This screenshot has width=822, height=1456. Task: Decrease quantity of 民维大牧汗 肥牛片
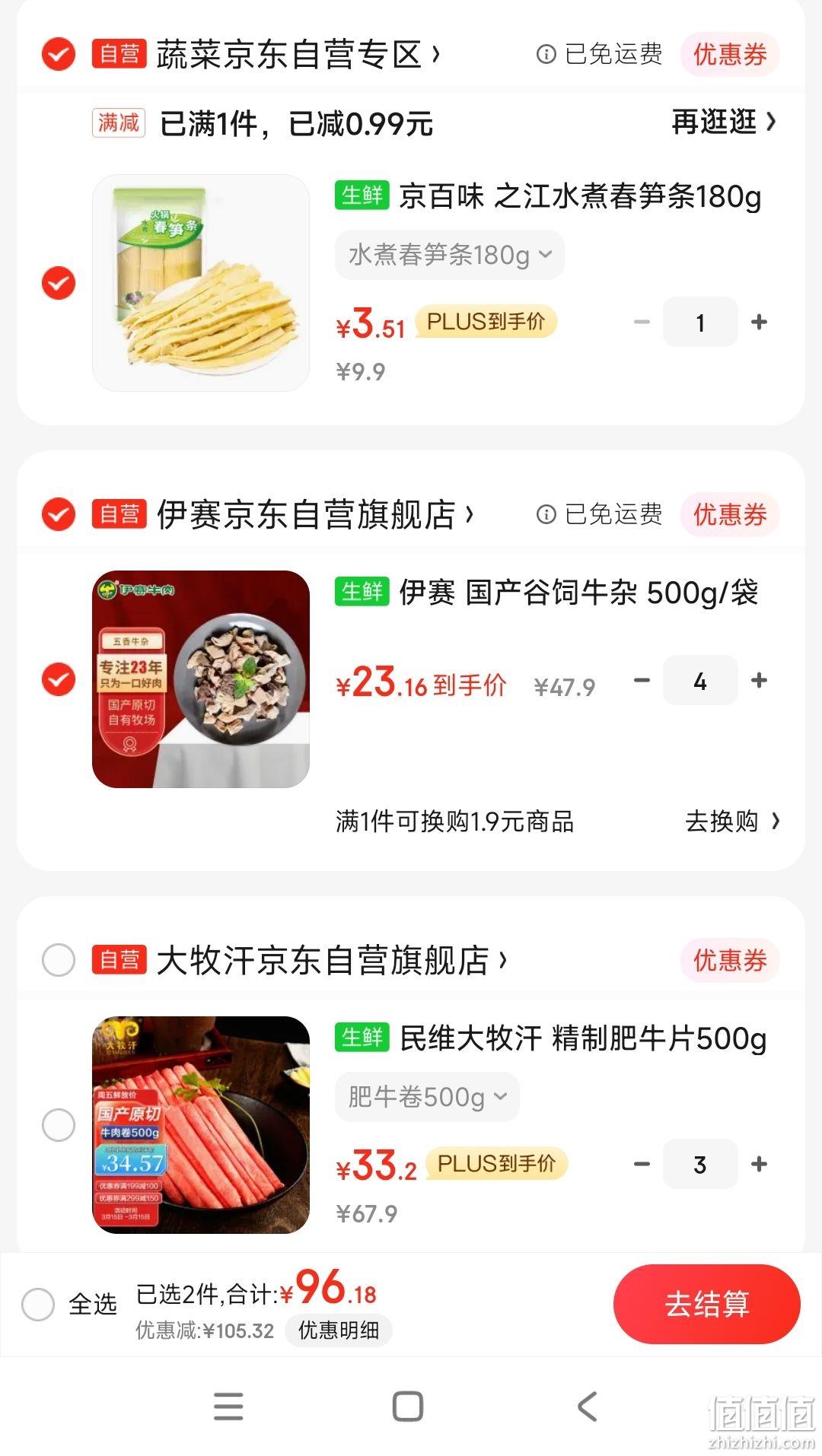coord(642,1164)
